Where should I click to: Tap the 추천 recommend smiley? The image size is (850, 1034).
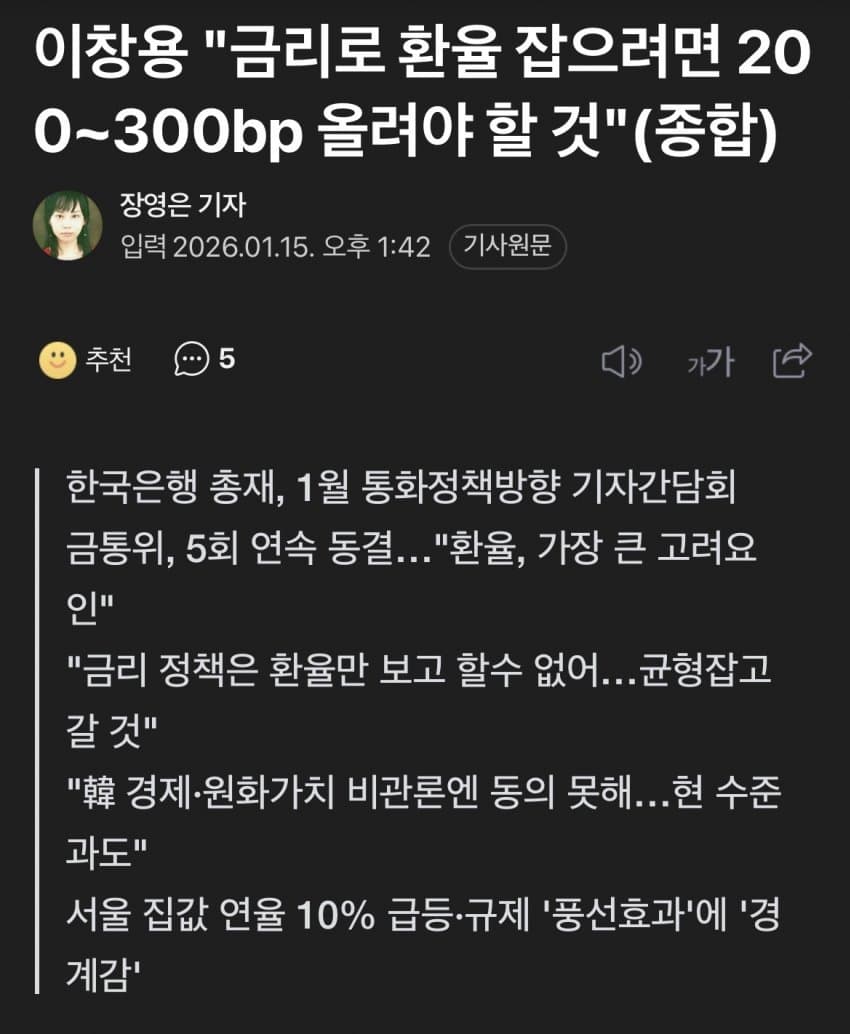[x=58, y=360]
